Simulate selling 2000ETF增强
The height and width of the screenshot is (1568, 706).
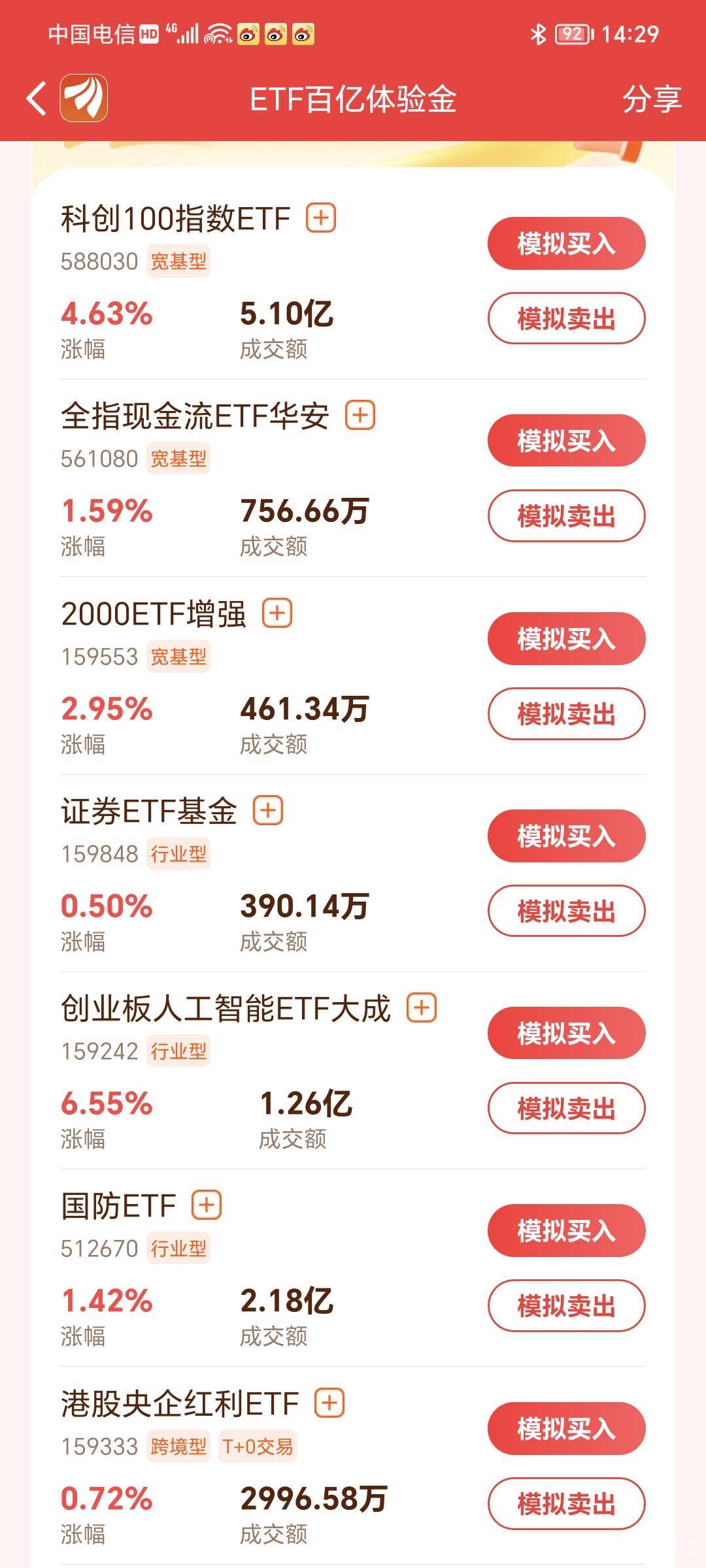pos(566,713)
